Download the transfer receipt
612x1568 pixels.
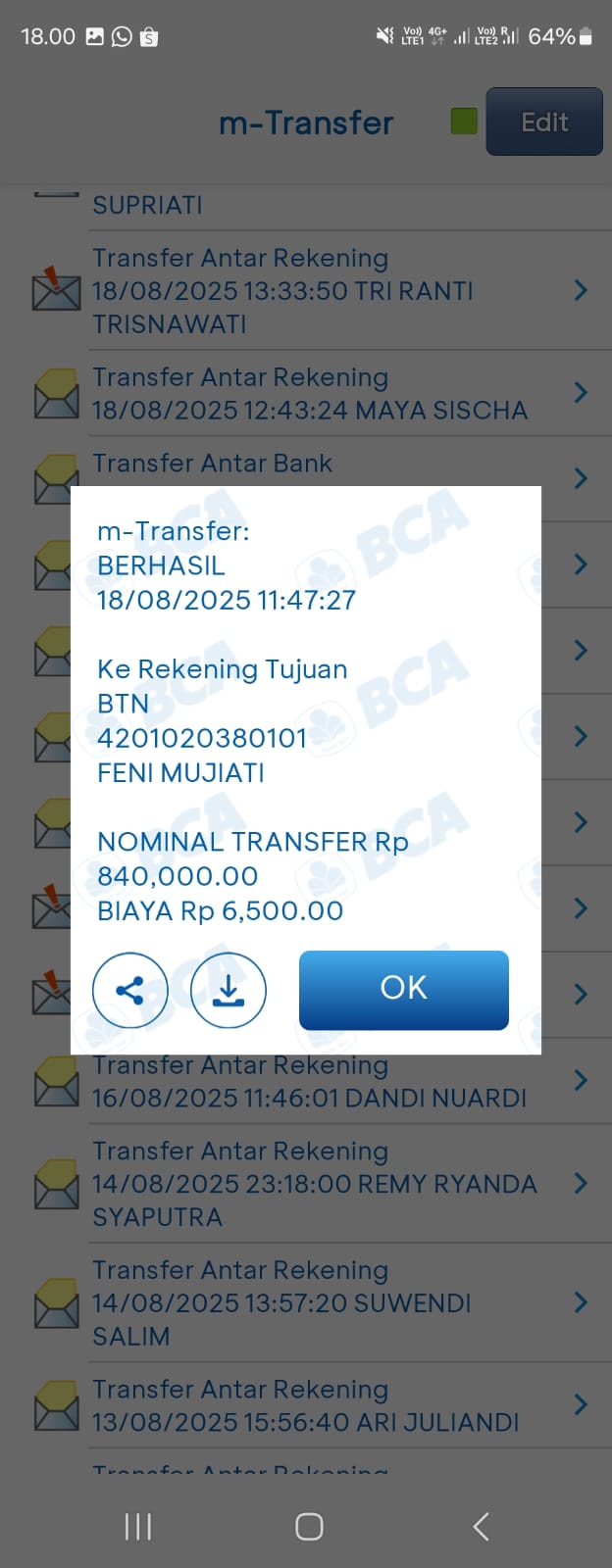pyautogui.click(x=229, y=990)
